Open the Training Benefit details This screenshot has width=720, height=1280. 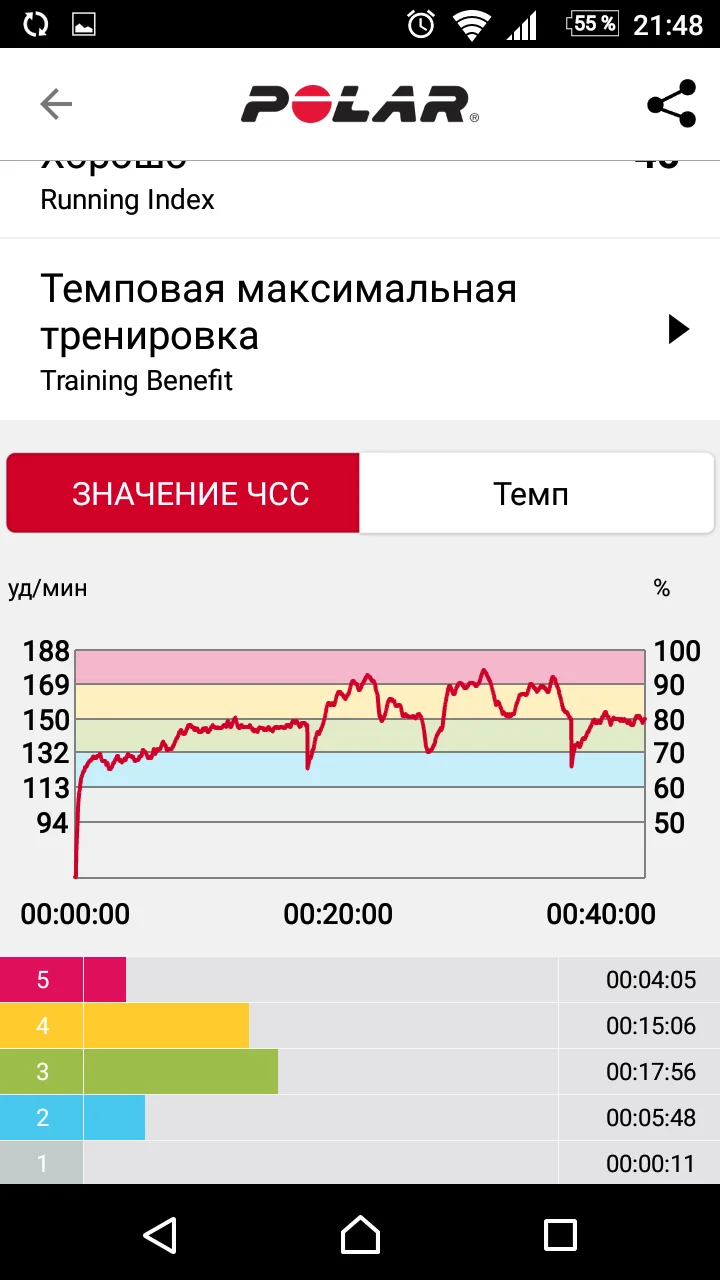(678, 329)
